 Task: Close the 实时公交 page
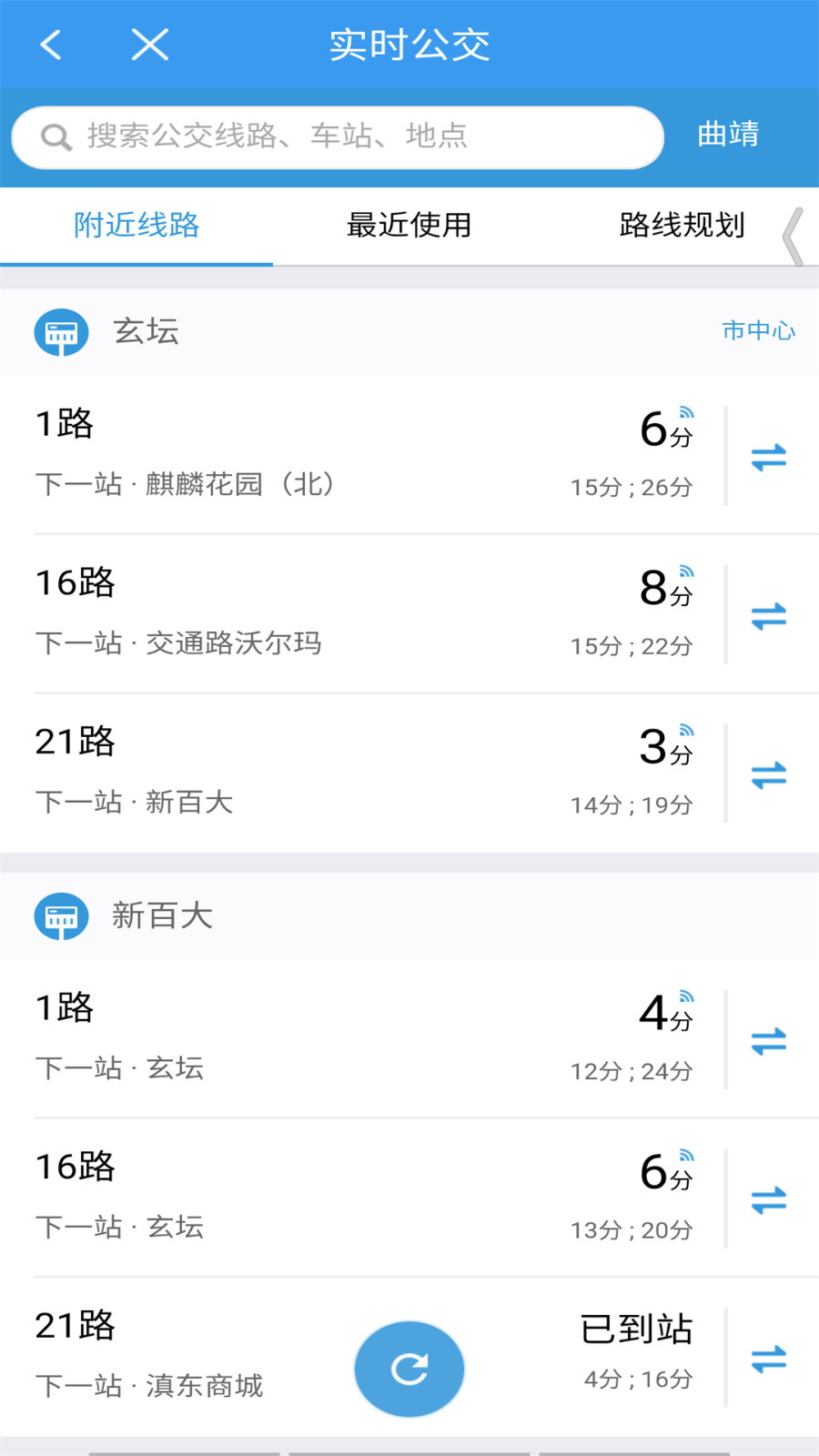(x=149, y=44)
